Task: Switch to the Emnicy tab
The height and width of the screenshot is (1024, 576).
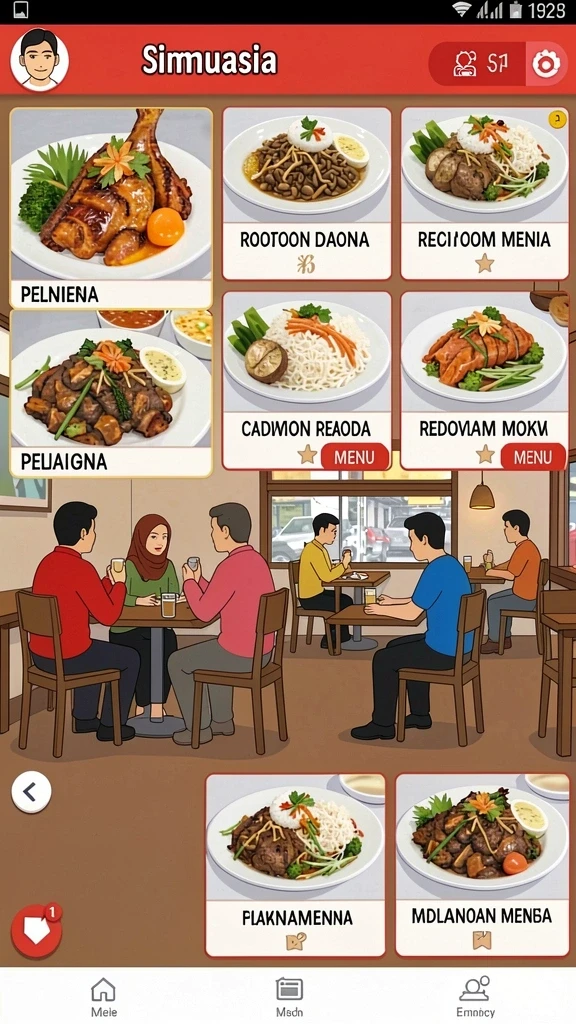Action: pos(475,997)
